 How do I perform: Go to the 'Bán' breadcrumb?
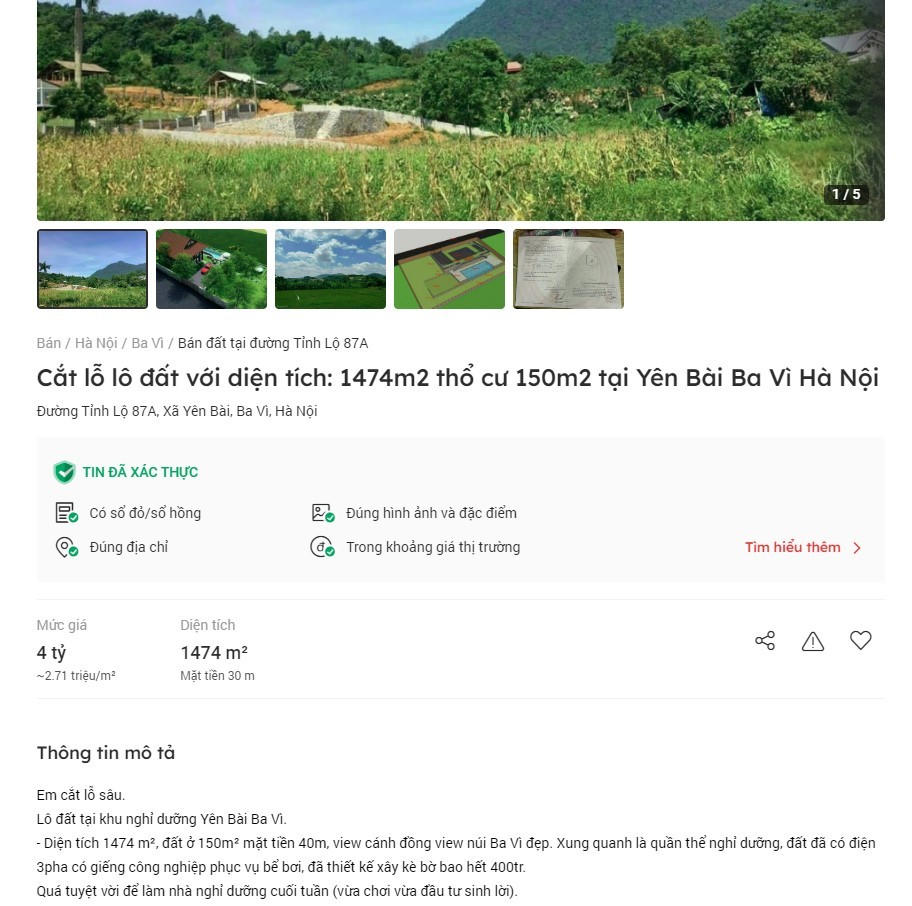[x=48, y=343]
